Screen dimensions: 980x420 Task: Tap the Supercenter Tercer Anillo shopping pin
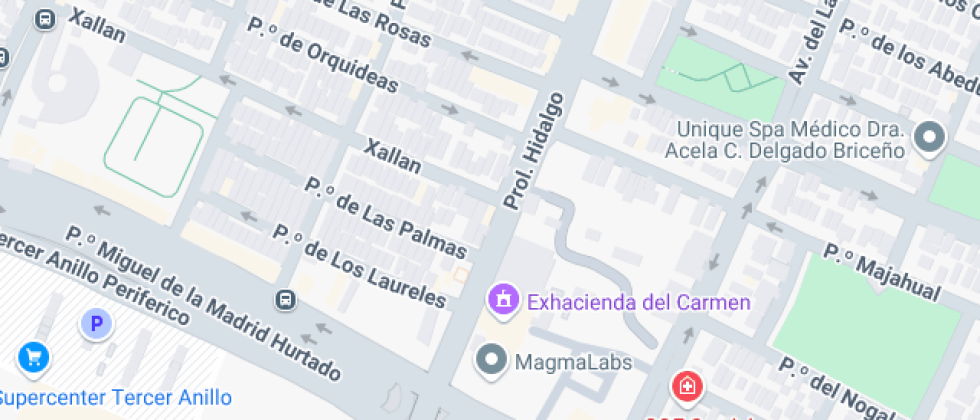(34, 359)
